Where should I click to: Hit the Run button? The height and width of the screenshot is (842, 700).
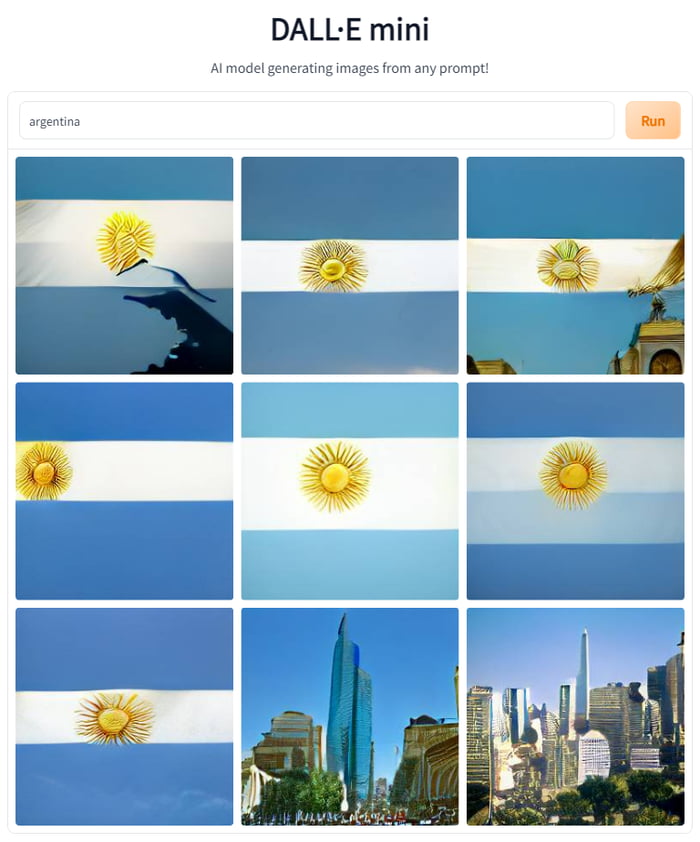click(x=652, y=121)
